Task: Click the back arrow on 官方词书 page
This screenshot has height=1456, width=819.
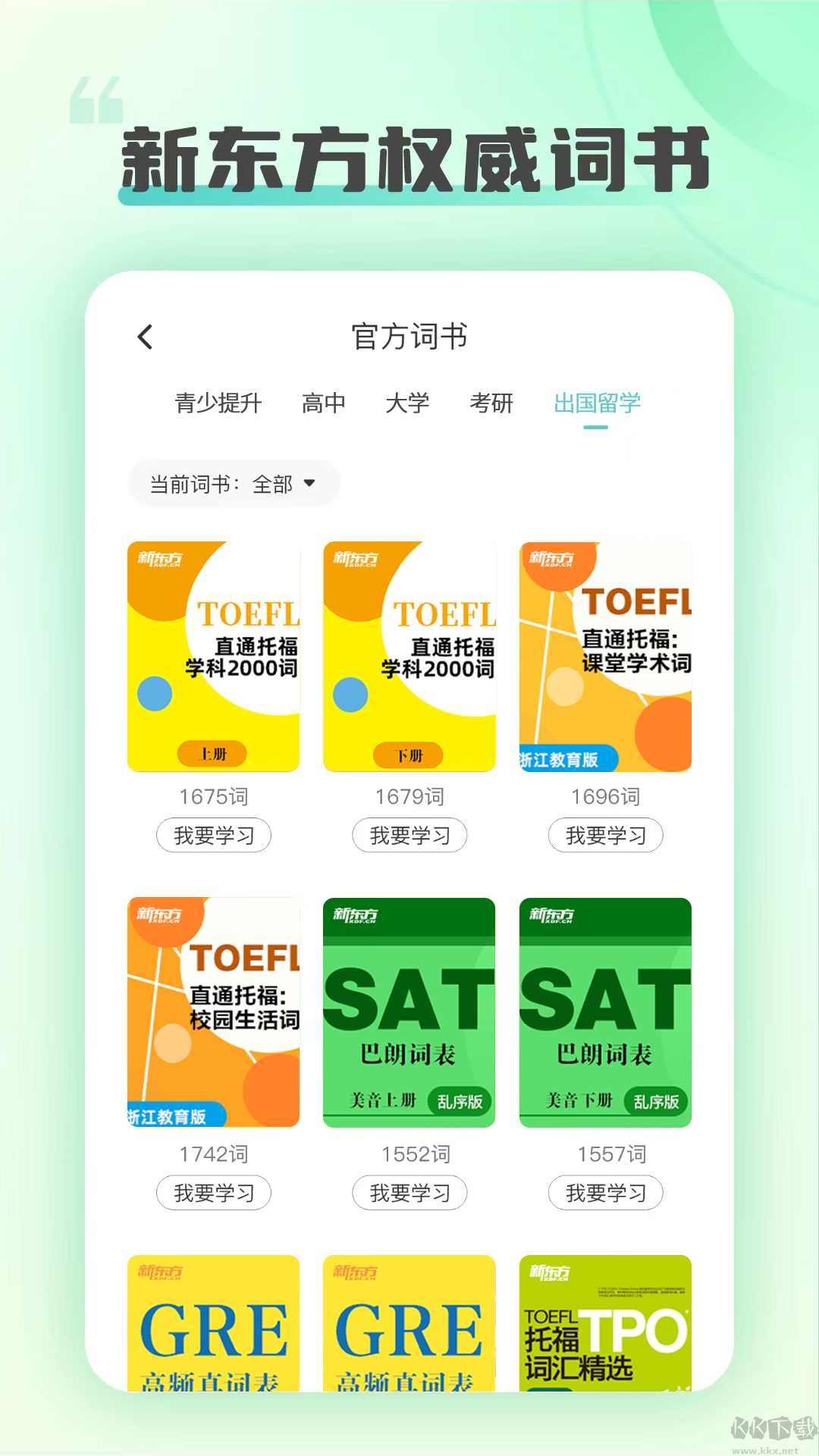Action: point(146,336)
